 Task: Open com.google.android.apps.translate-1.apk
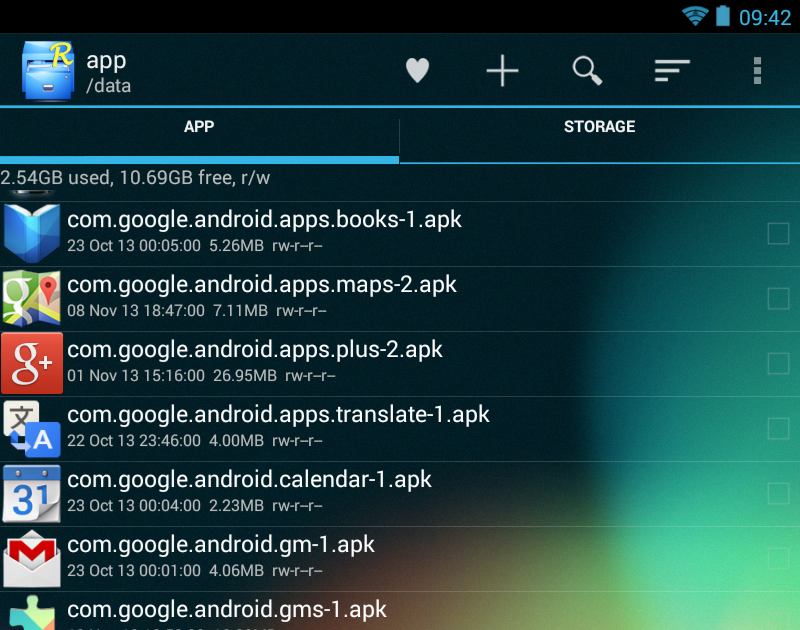click(278, 415)
